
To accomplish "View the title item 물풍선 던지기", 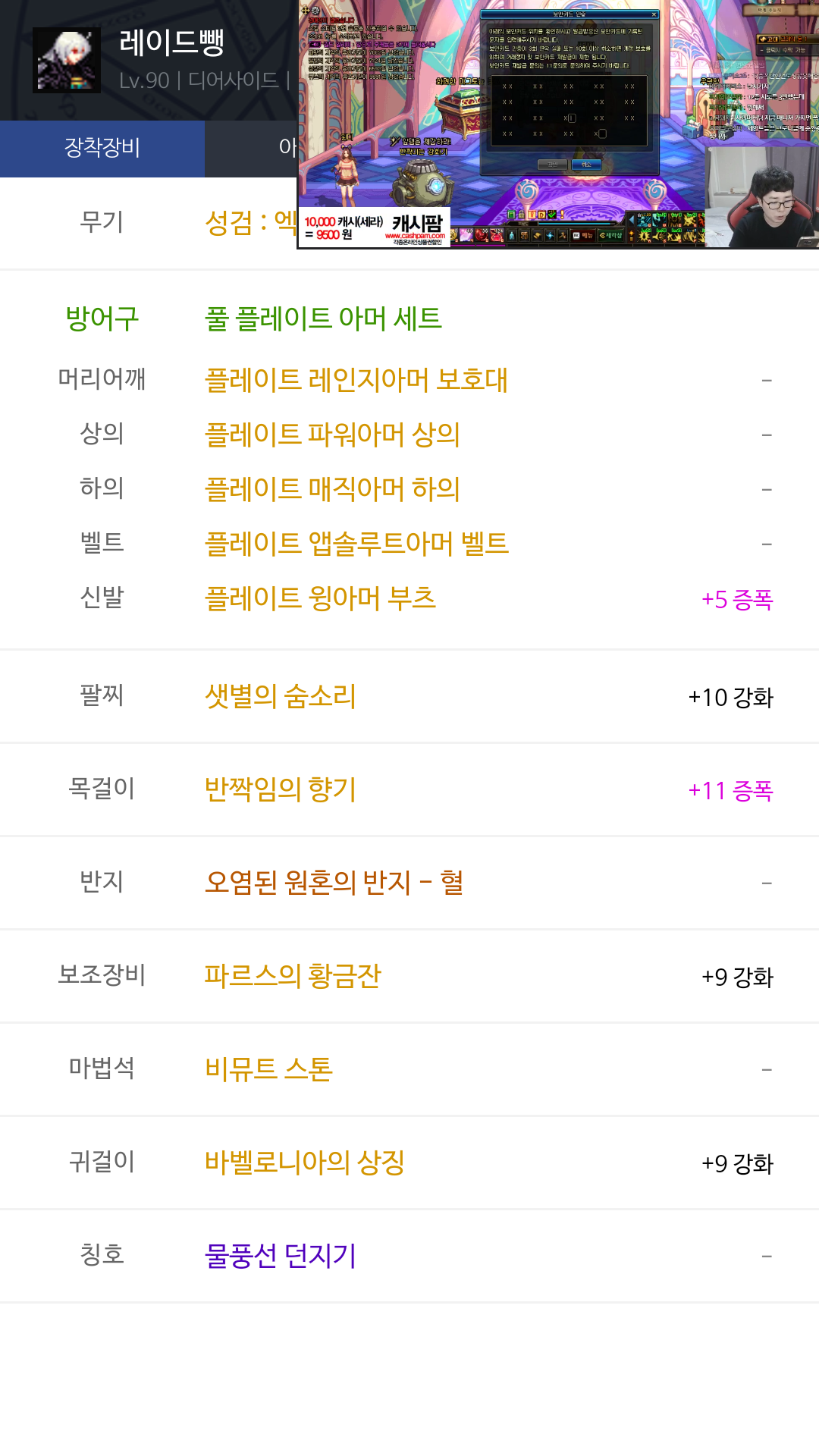I will tap(281, 1255).
